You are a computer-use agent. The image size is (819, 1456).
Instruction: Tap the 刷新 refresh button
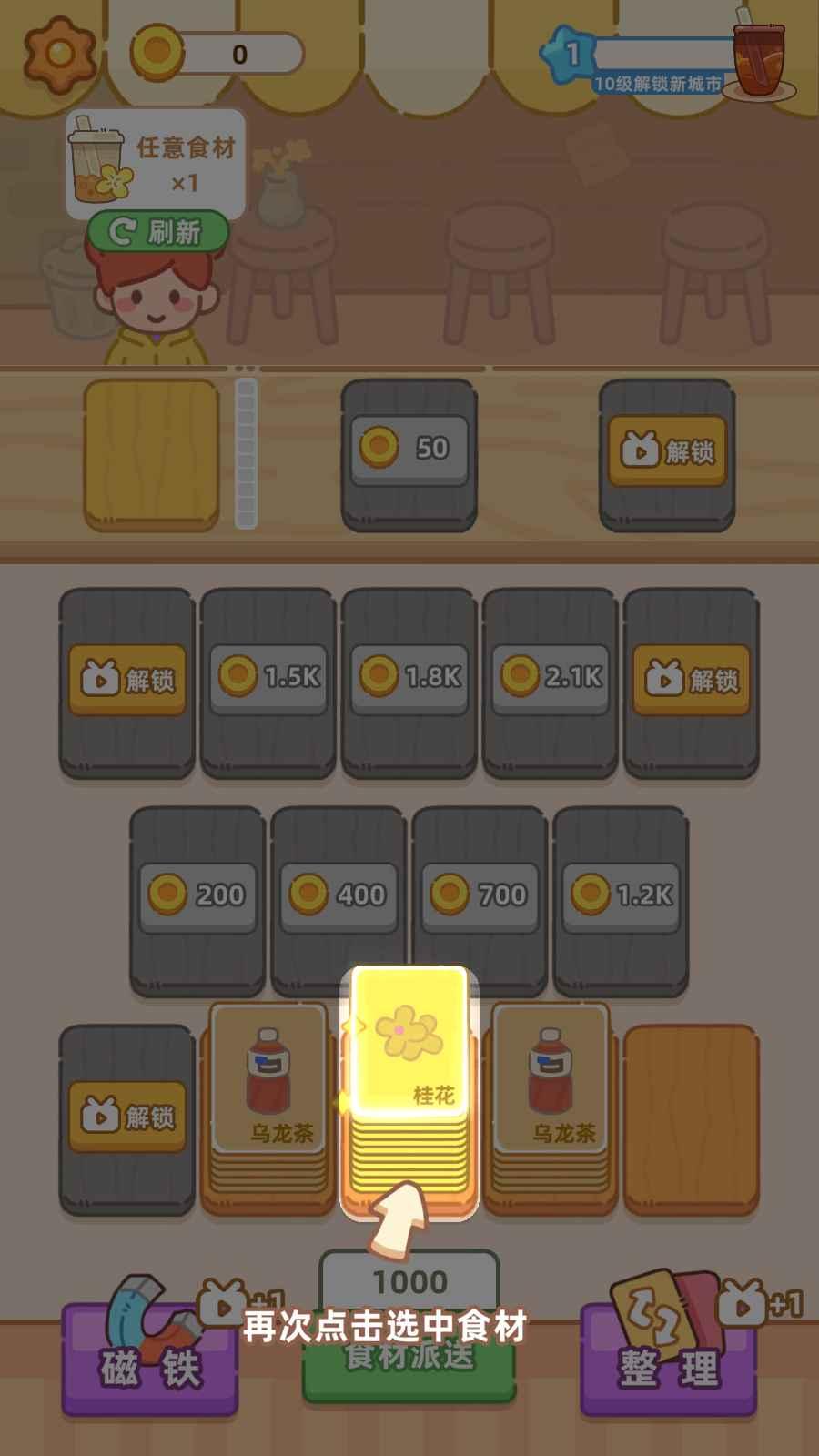[x=158, y=232]
